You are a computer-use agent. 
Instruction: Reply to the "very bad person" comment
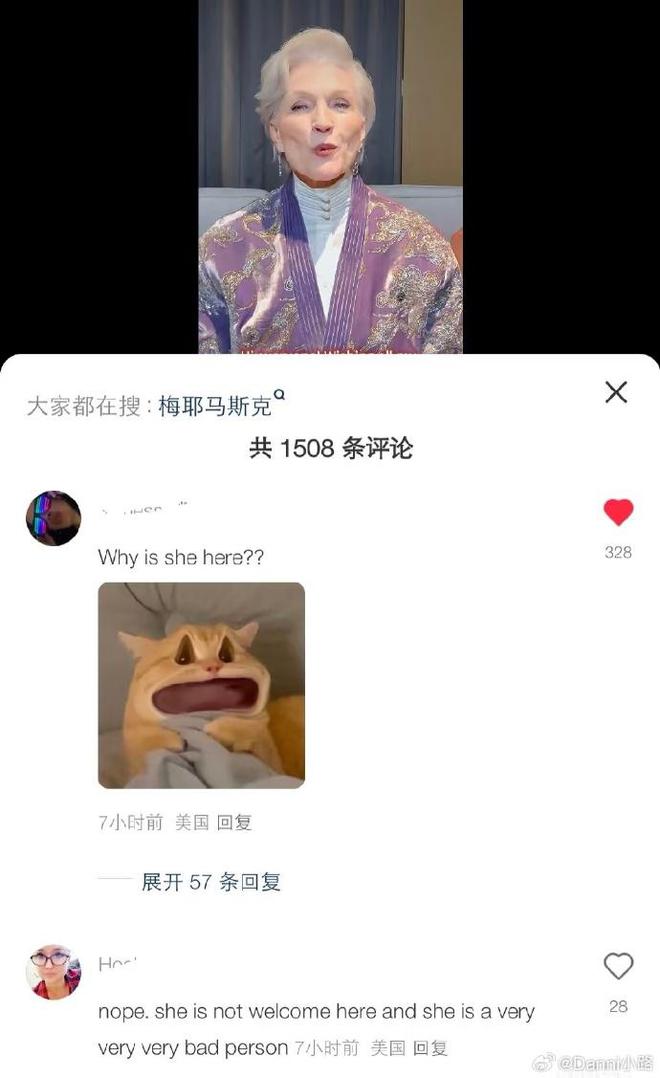pos(430,1048)
